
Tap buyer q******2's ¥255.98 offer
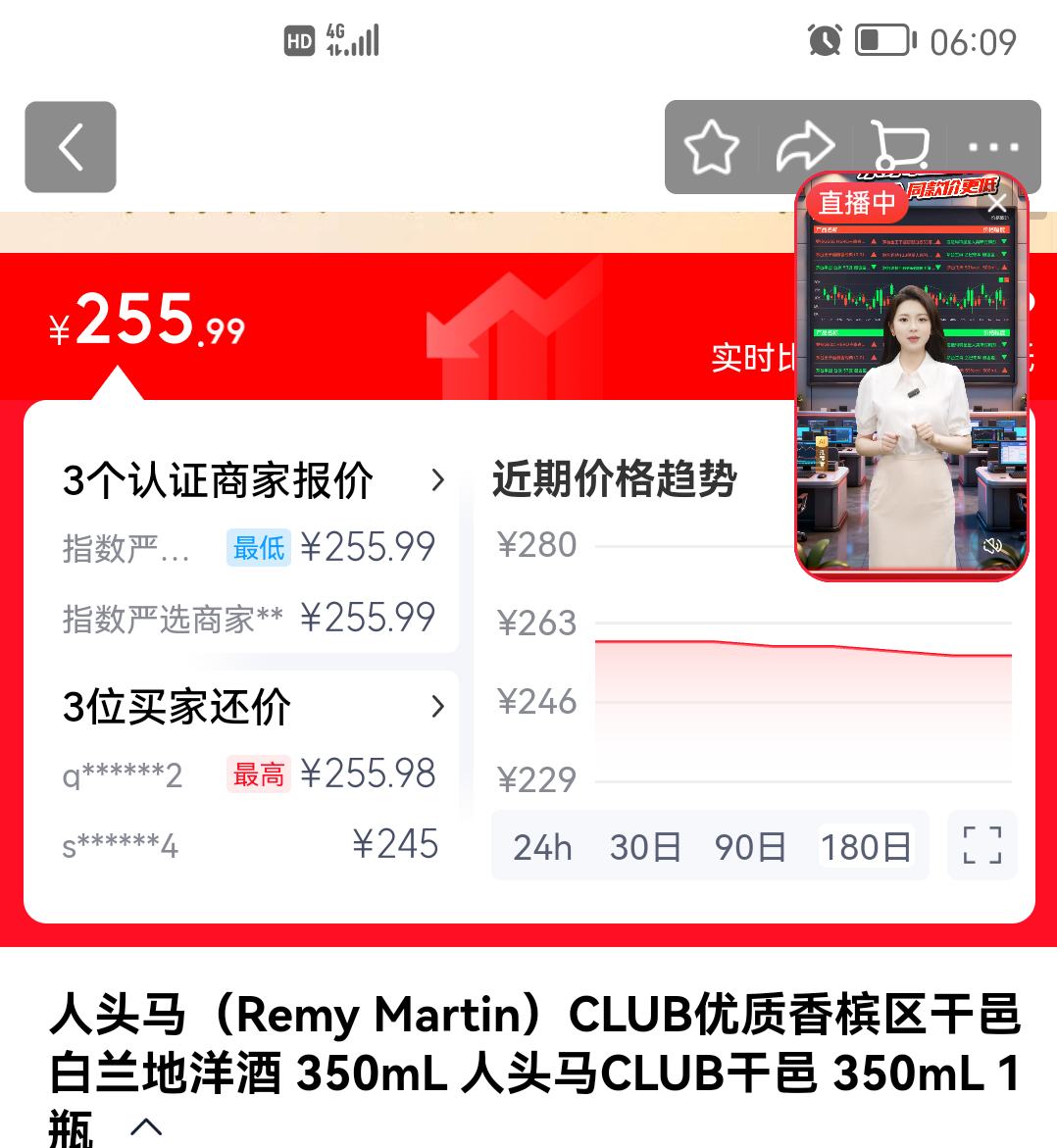tap(369, 774)
